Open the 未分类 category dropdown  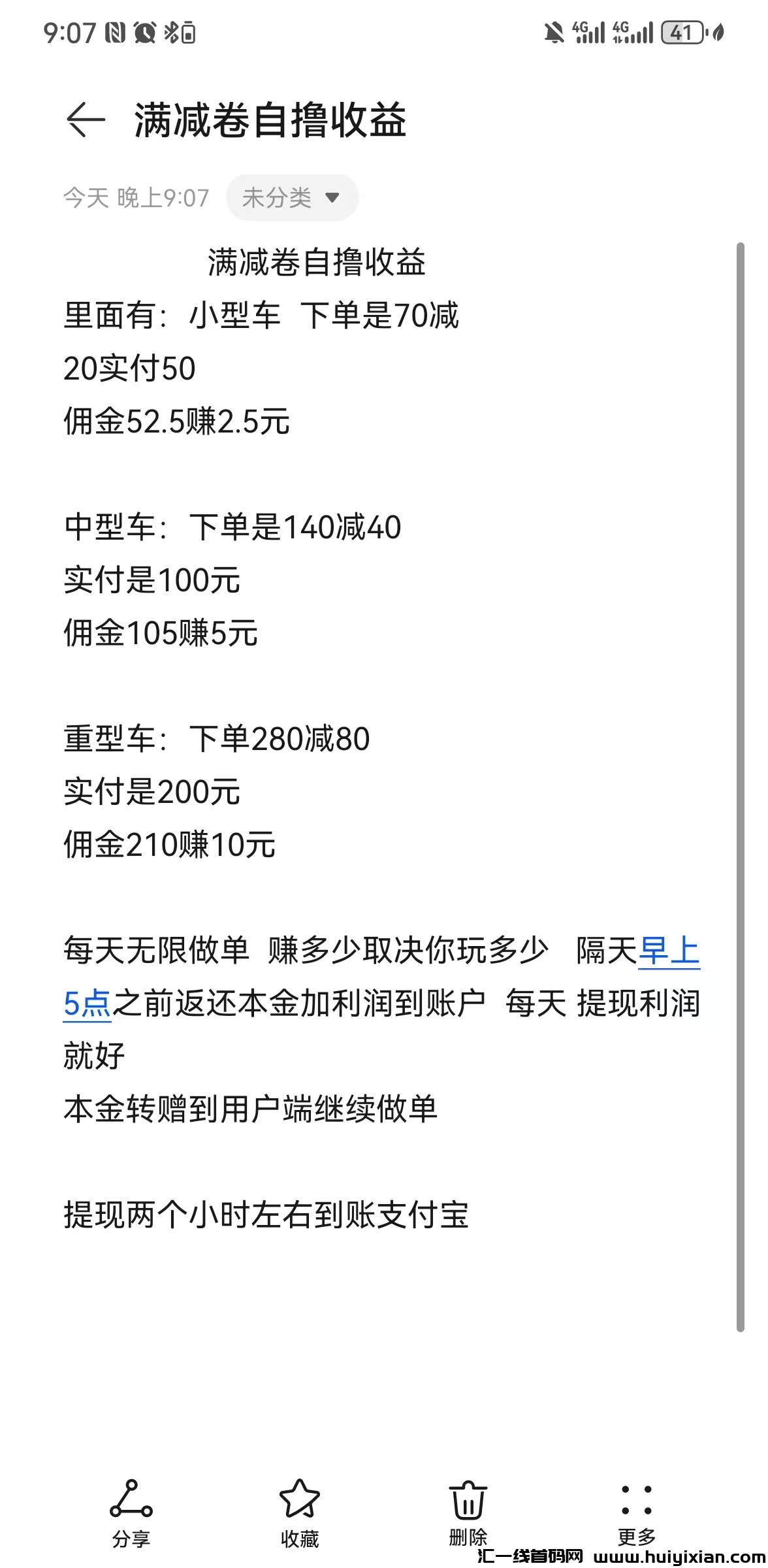click(x=292, y=197)
